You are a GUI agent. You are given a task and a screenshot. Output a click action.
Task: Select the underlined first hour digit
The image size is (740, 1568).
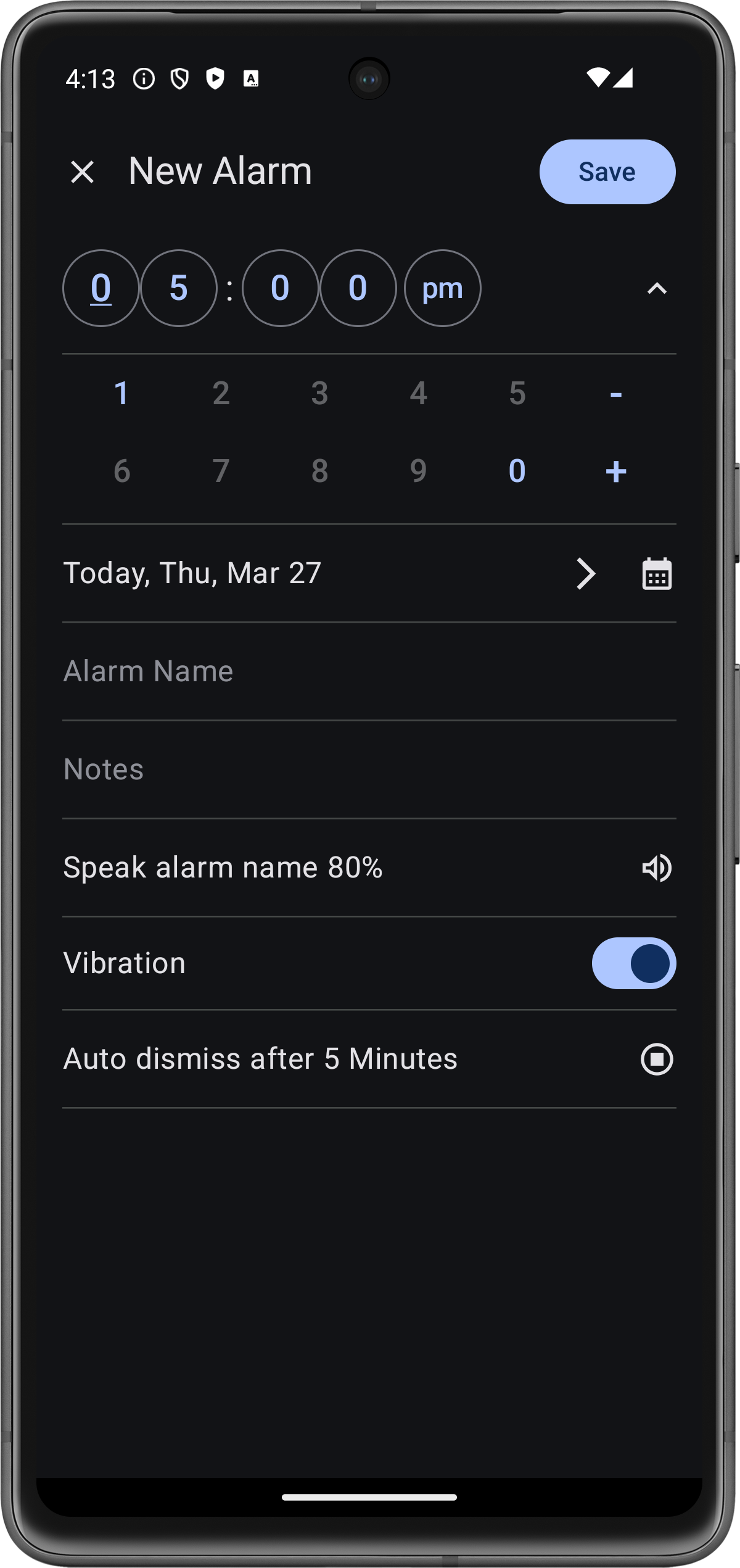pyautogui.click(x=101, y=288)
